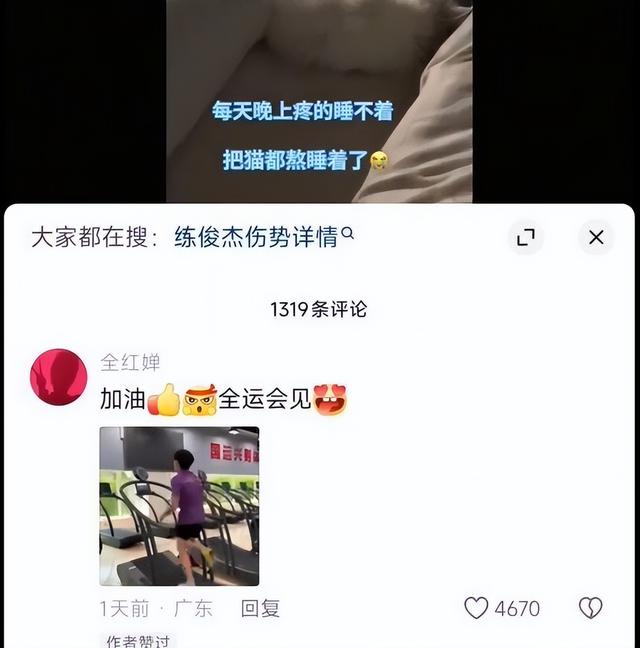
Task: Close the comments panel
Action: coord(596,237)
